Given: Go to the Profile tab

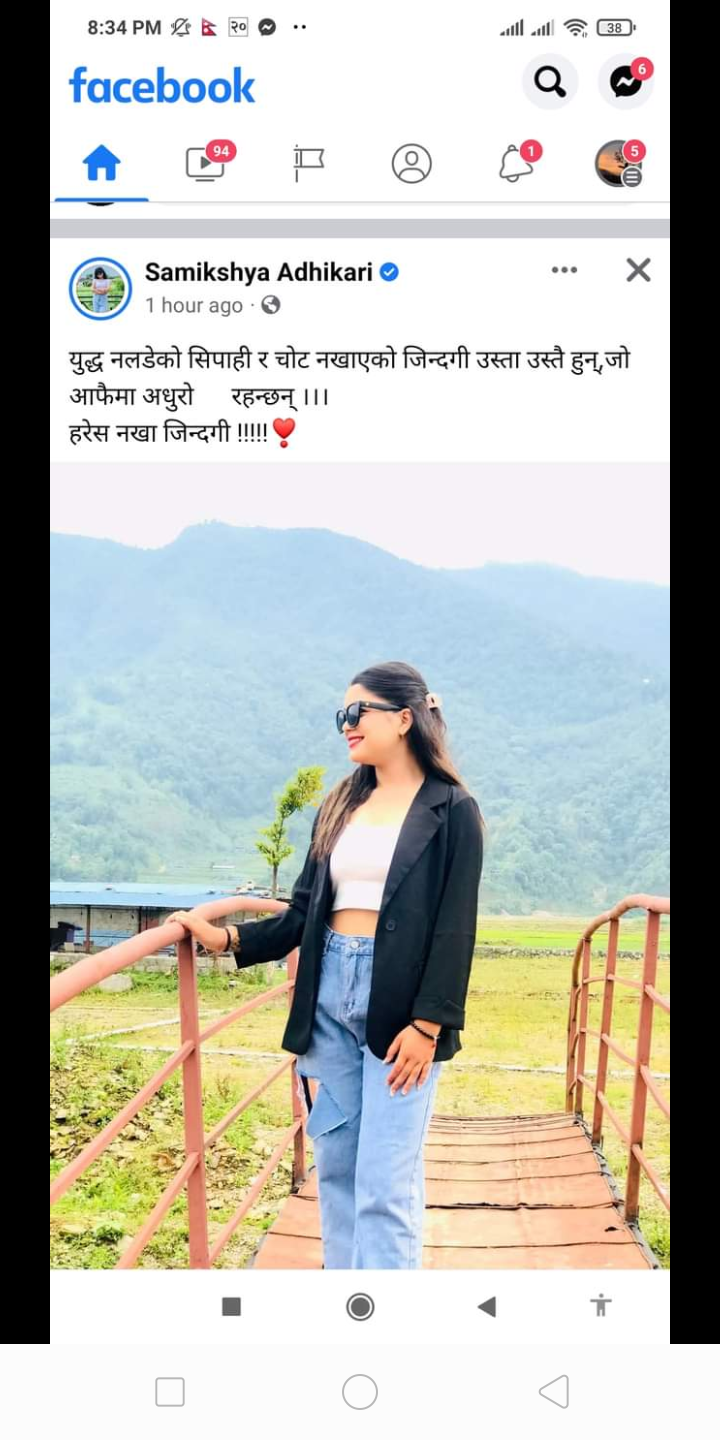Looking at the screenshot, I should [411, 163].
